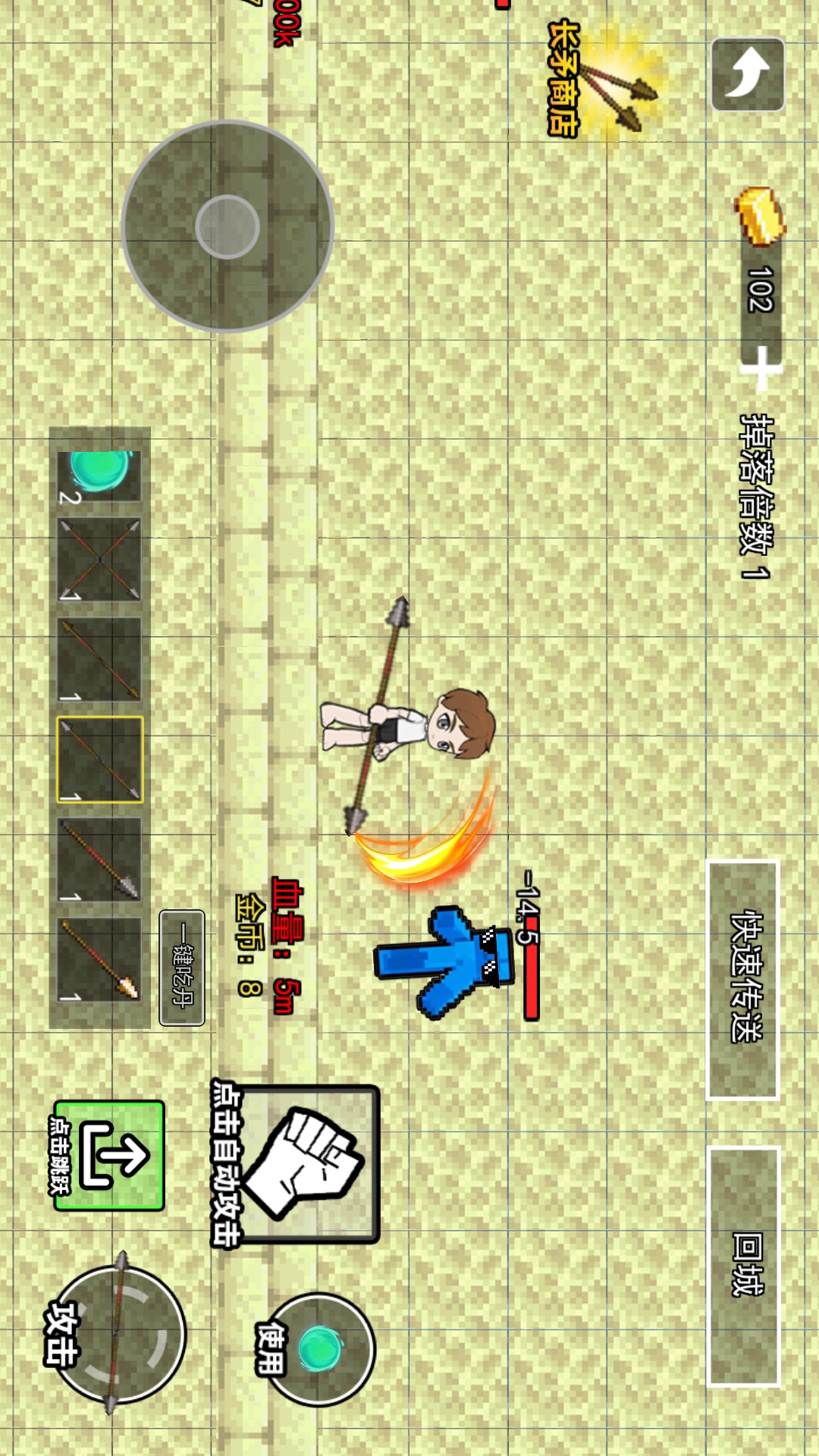This screenshot has height=1456, width=819.
Task: Tap the 快速传送 fast teleport button
Action: click(743, 979)
